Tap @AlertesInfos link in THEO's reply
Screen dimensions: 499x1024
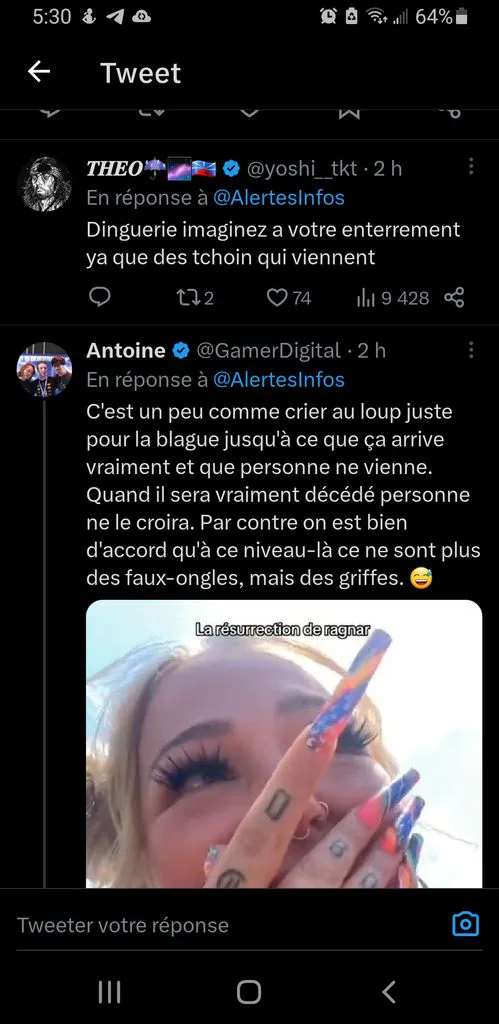(279, 198)
